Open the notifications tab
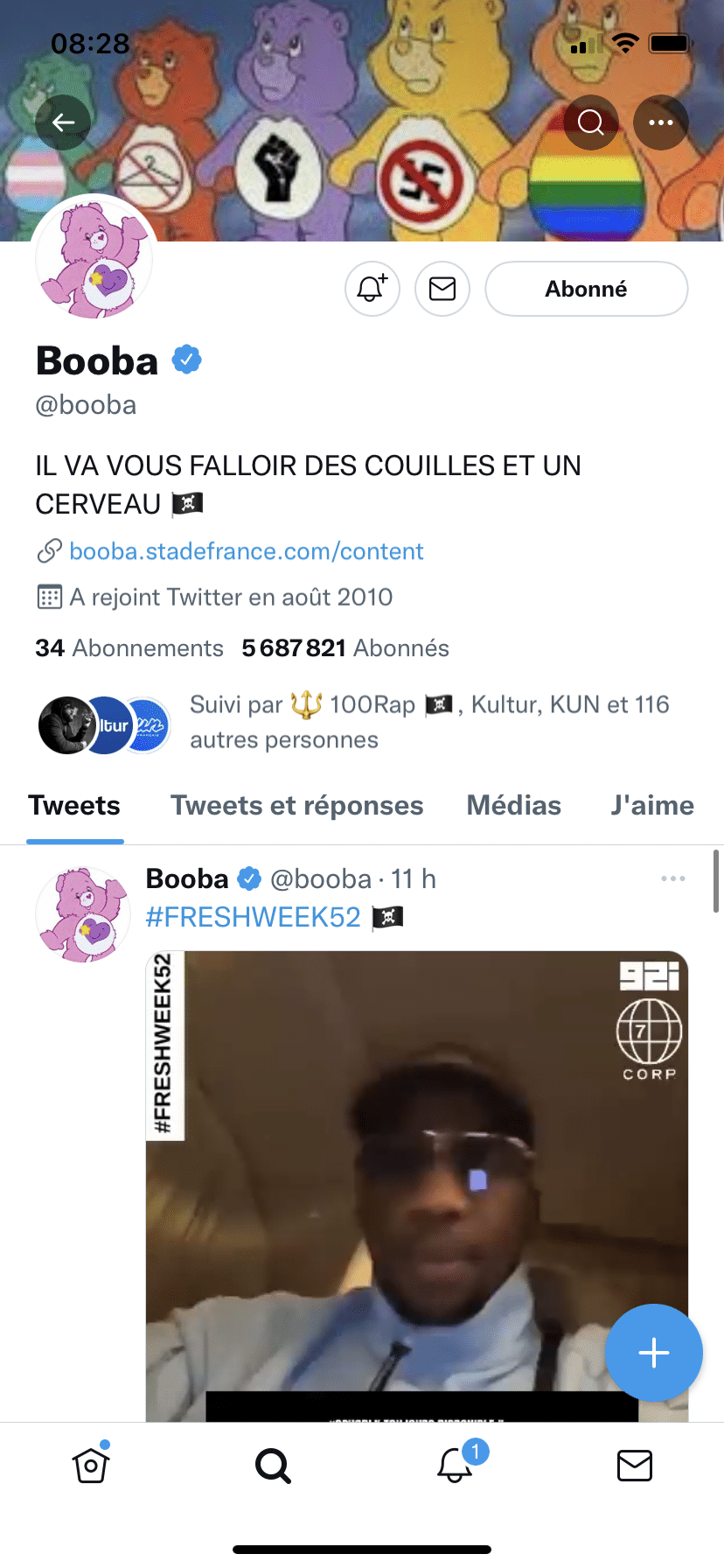The width and height of the screenshot is (724, 1568). tap(455, 1465)
